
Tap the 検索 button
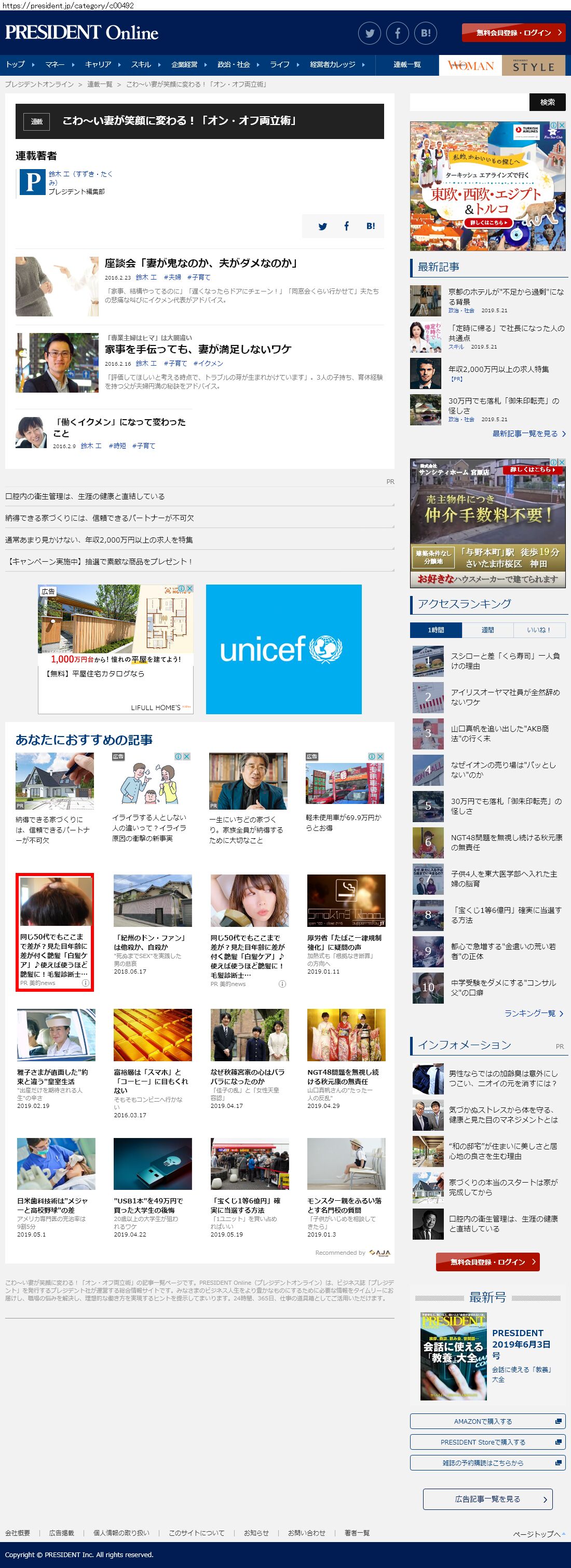[x=547, y=102]
